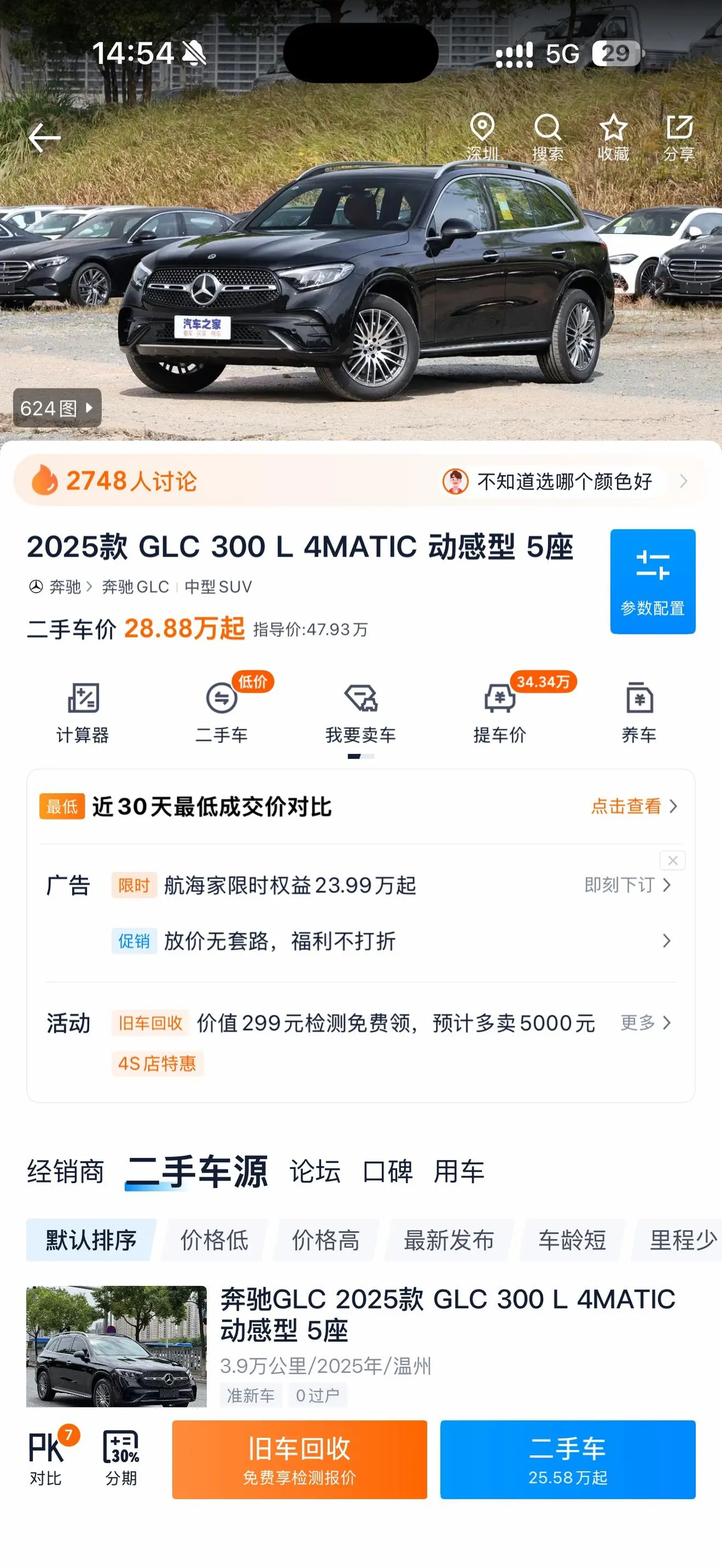Sort listings by 价格低
722x1568 pixels.
tap(214, 1239)
